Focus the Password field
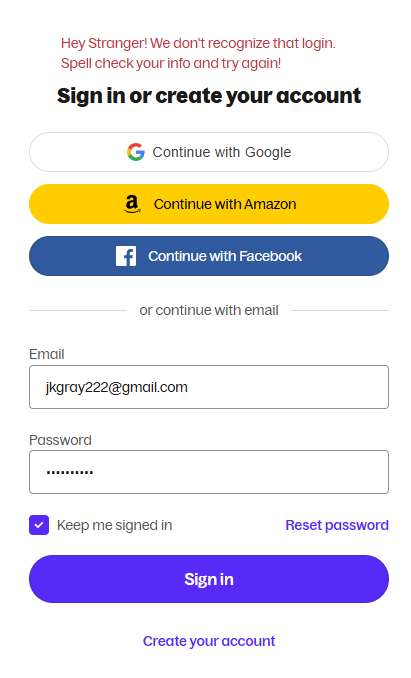 pos(209,472)
